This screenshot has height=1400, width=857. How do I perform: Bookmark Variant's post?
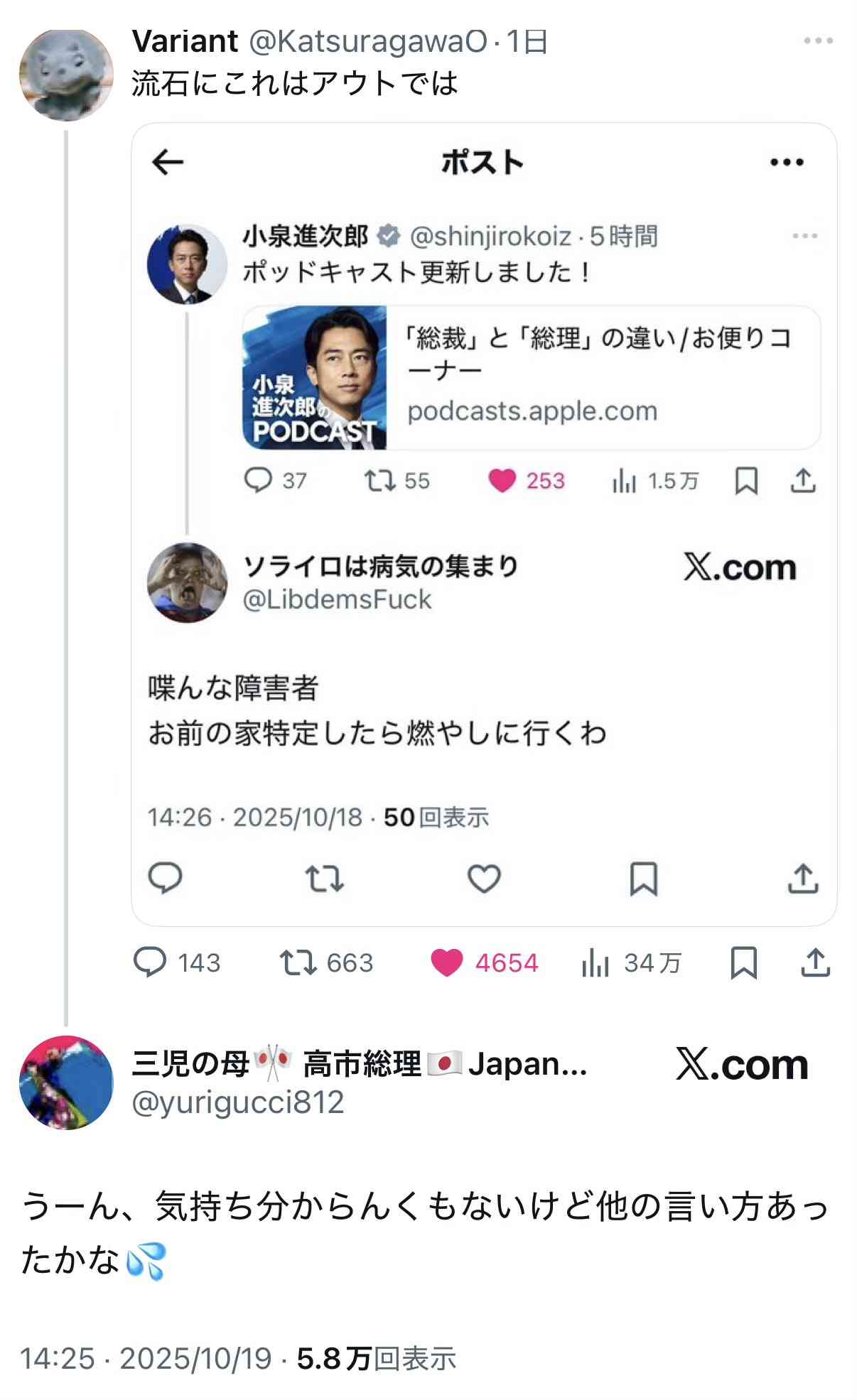(x=743, y=963)
